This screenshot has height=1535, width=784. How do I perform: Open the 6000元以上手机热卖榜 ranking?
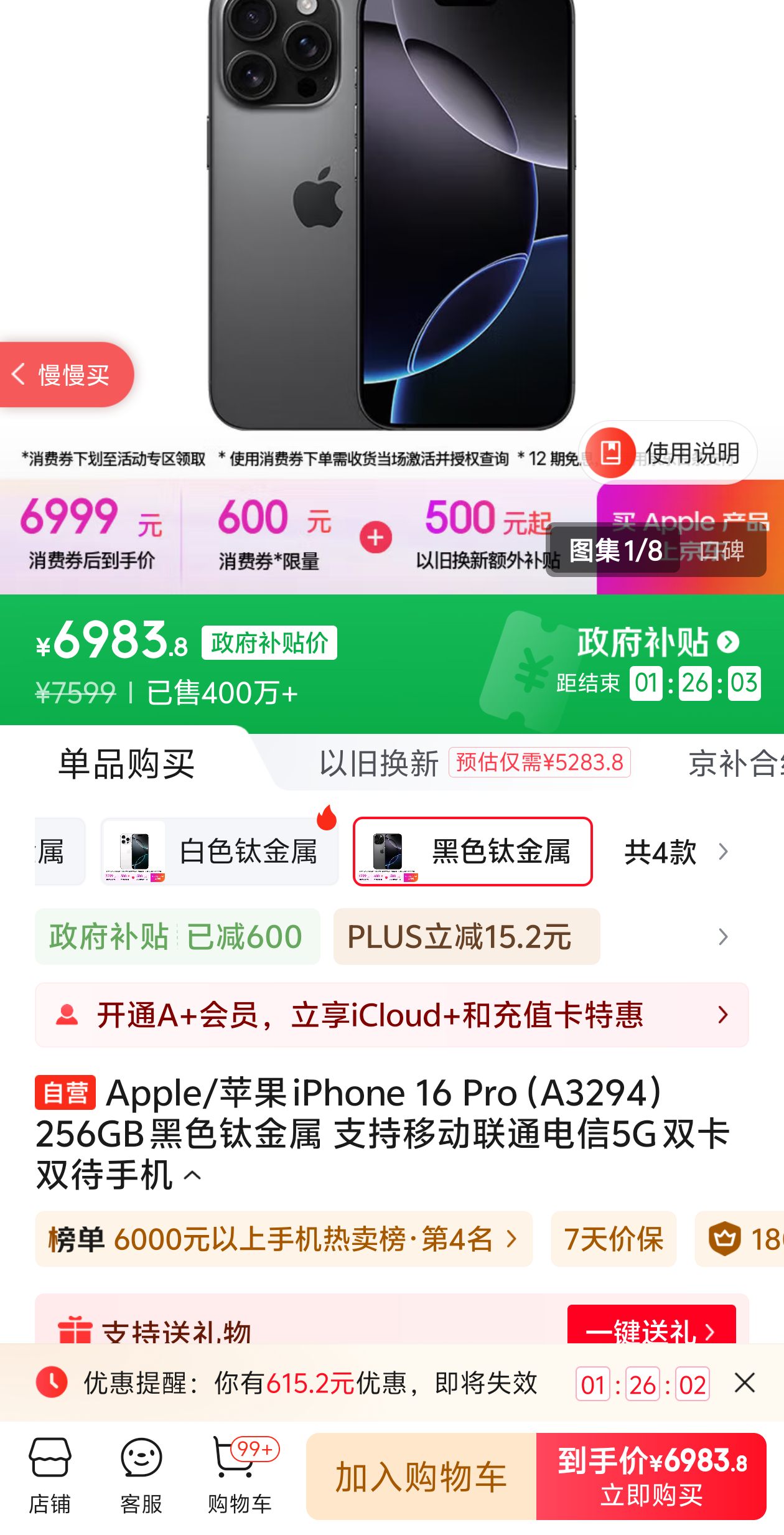[284, 1239]
